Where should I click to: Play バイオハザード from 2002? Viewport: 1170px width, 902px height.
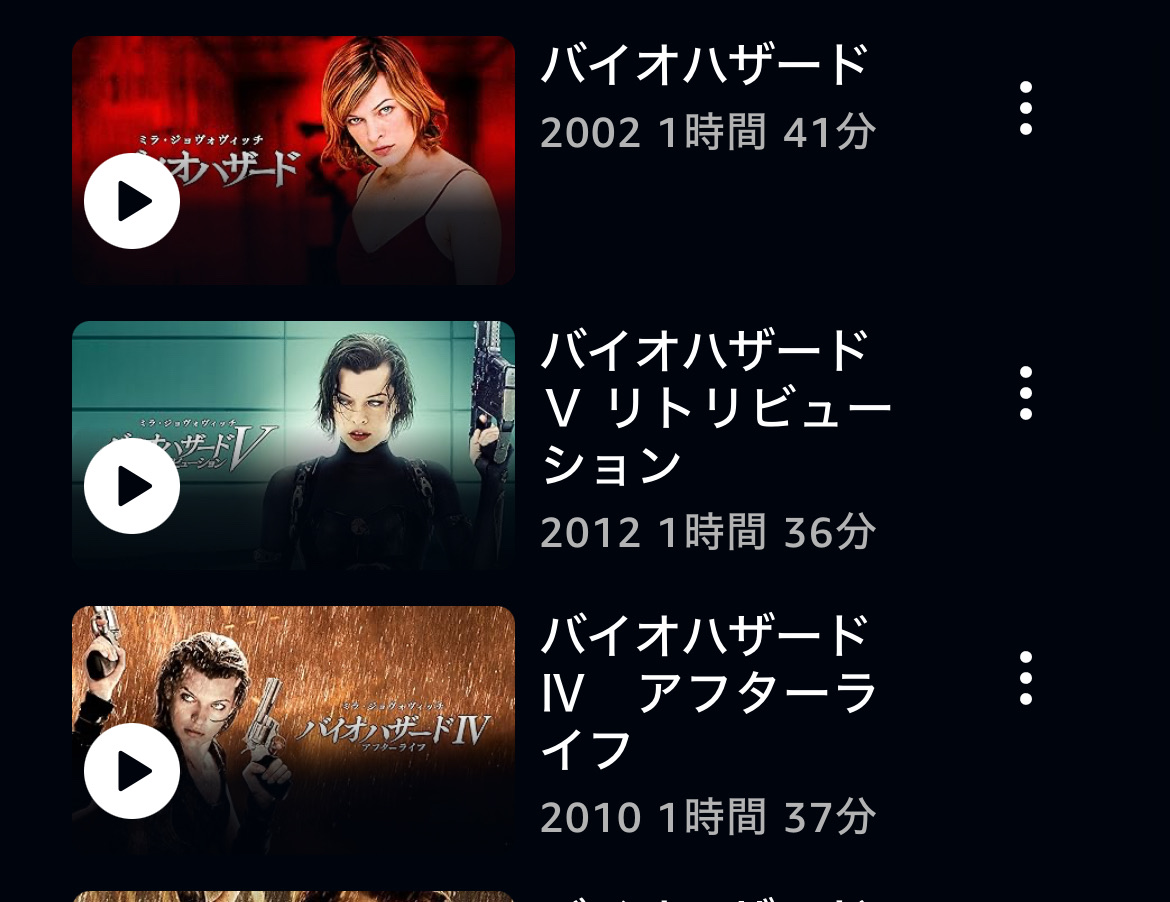pos(132,201)
